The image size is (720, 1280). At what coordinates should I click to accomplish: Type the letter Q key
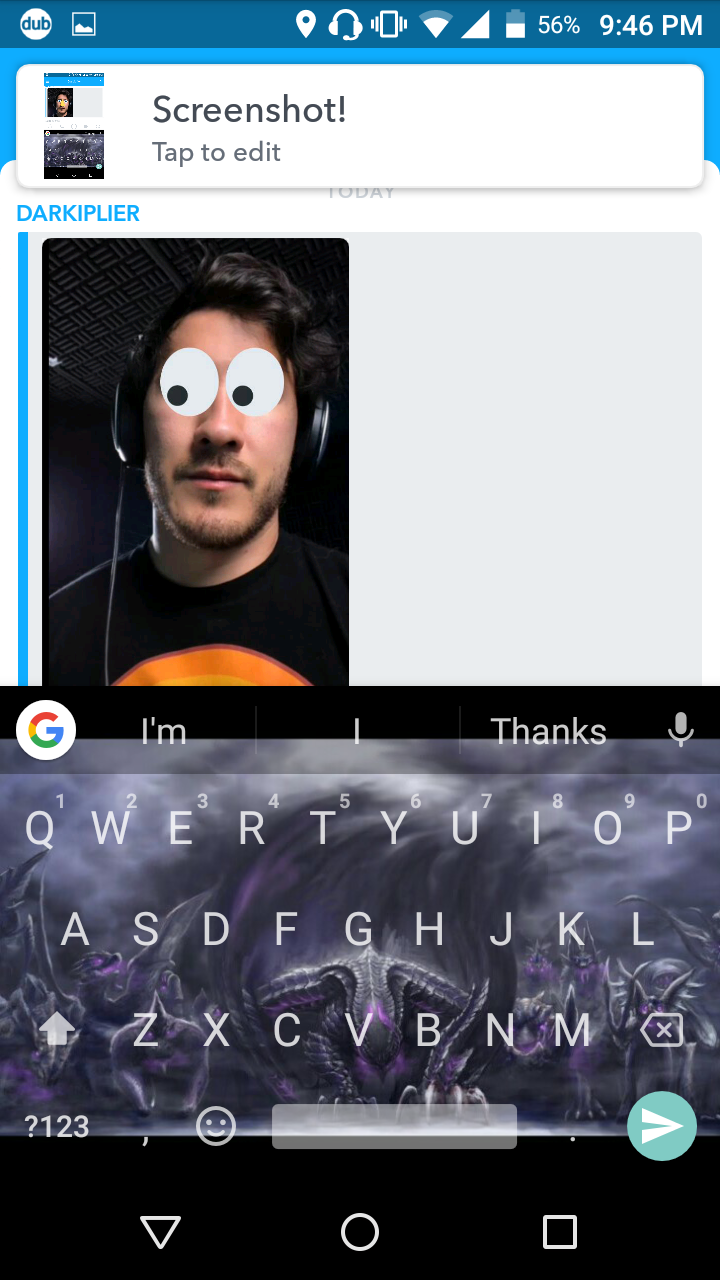pyautogui.click(x=40, y=828)
